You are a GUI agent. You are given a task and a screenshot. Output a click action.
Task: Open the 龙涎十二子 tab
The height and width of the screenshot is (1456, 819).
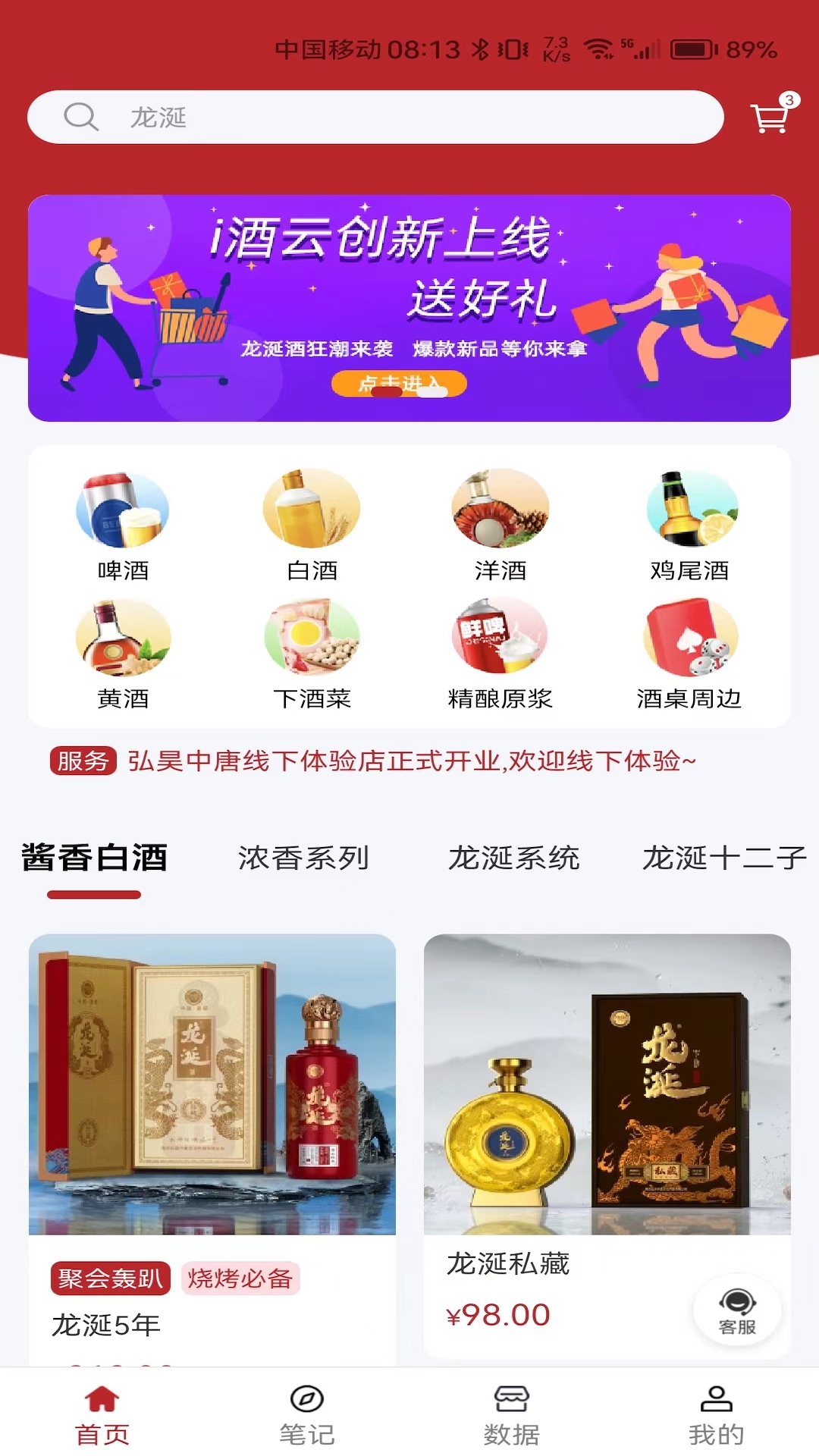[720, 860]
